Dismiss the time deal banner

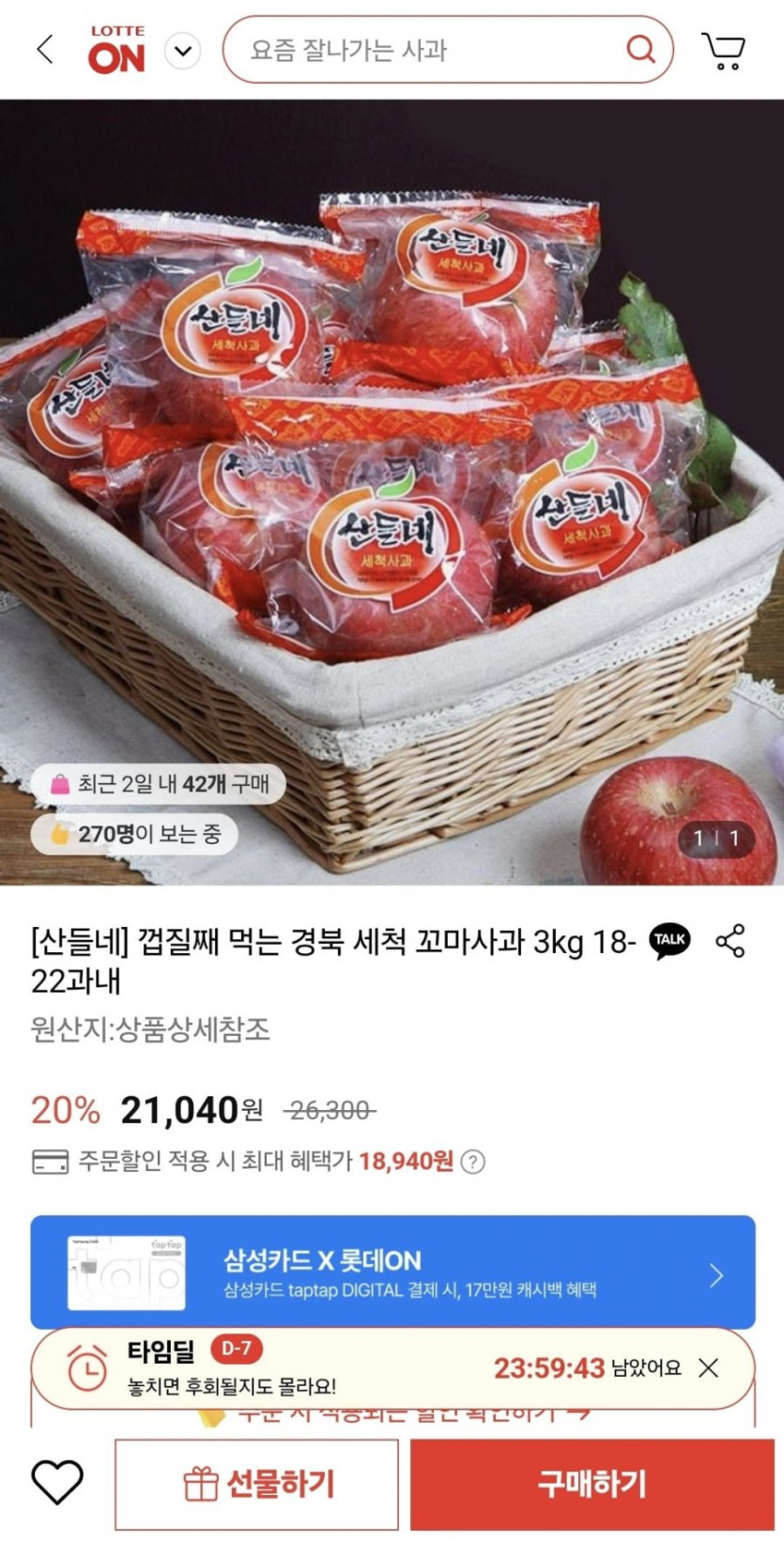tap(709, 1367)
